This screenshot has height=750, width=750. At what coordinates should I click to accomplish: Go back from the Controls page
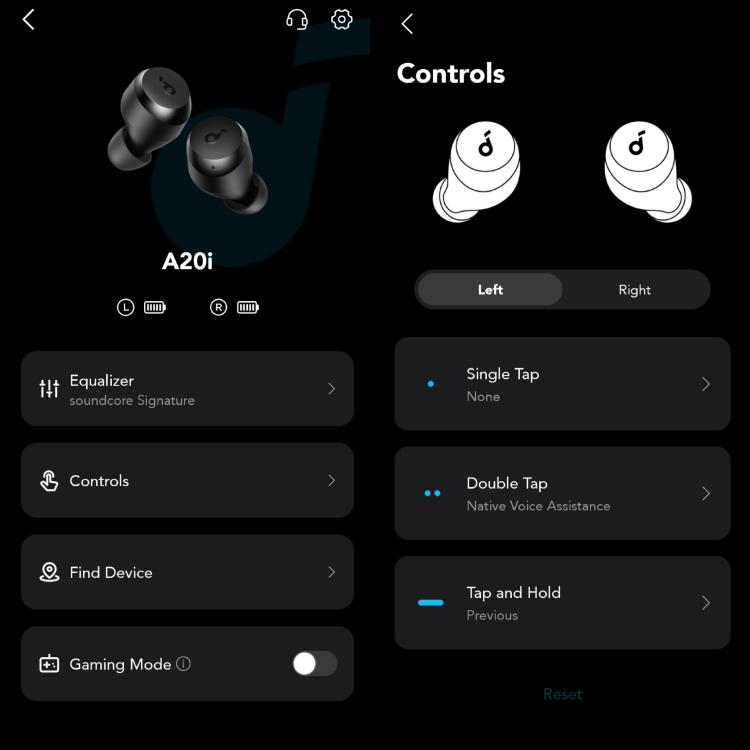coord(407,24)
